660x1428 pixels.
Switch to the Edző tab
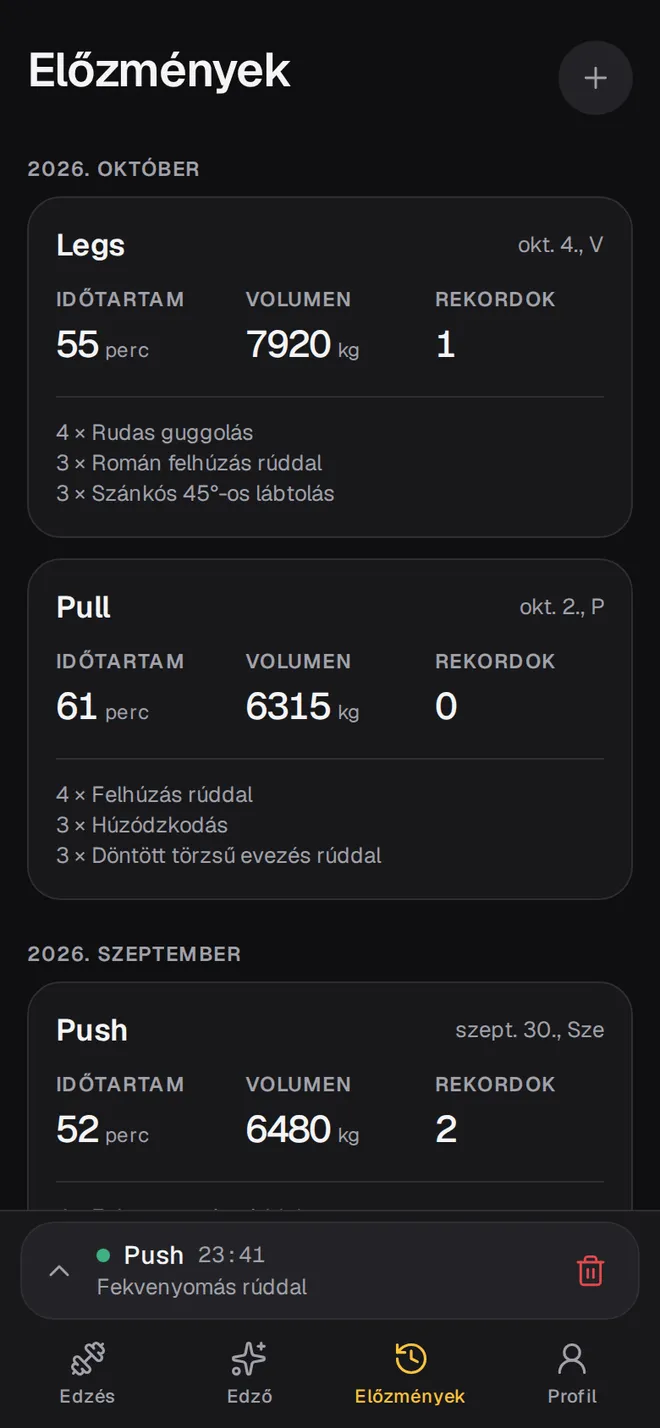pos(249,1374)
